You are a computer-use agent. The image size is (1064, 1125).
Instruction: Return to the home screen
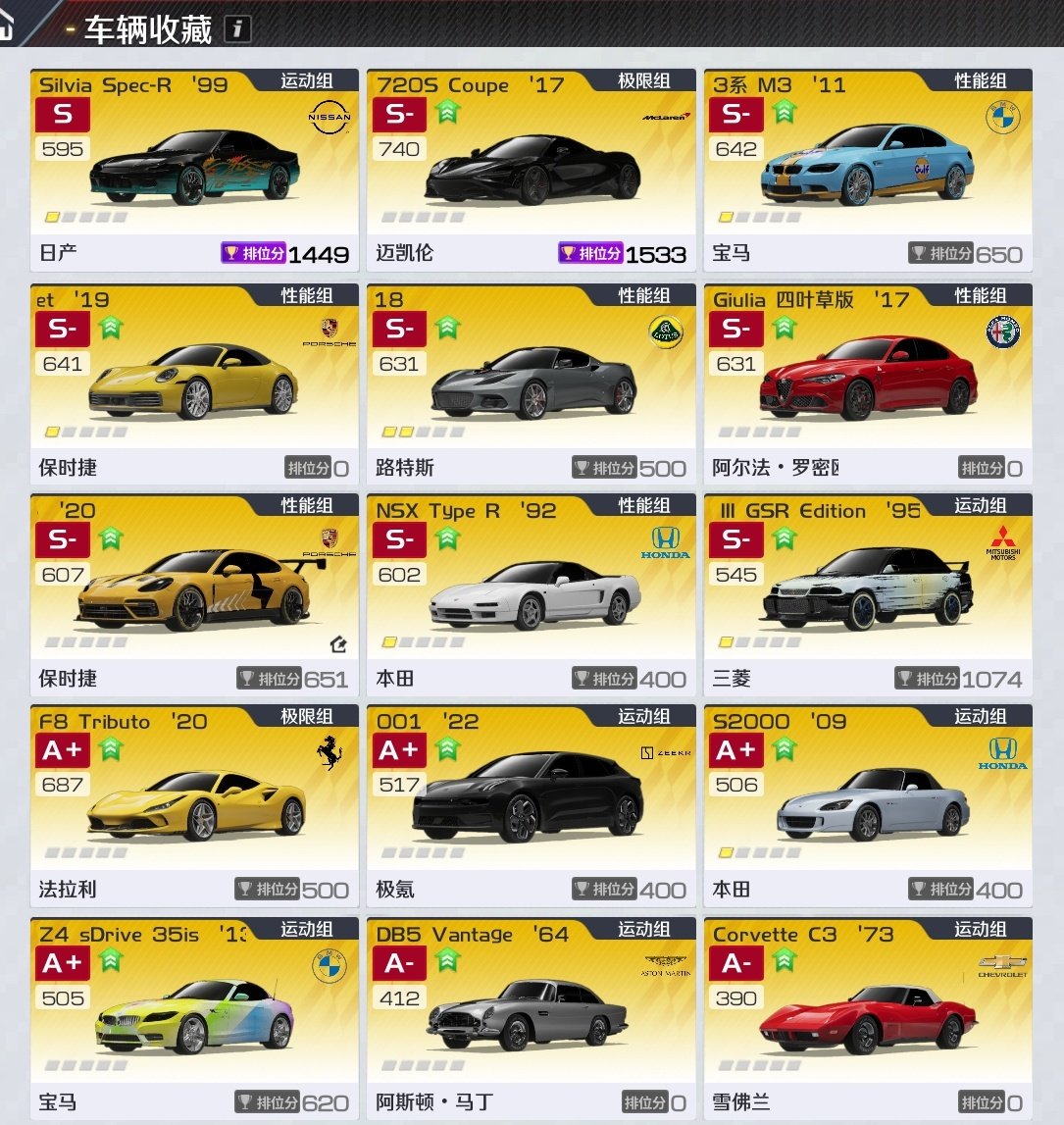tap(8, 26)
